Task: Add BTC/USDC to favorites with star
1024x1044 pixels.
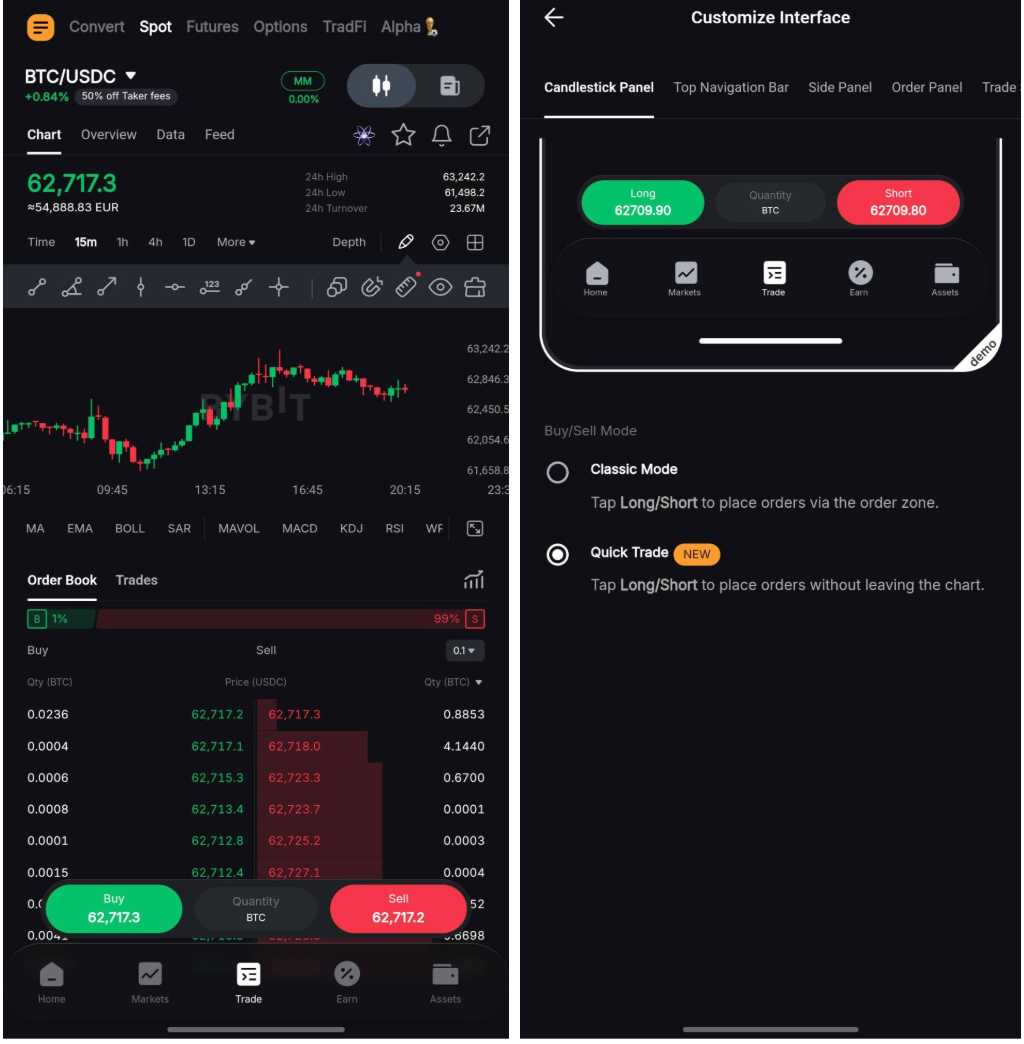Action: (403, 135)
